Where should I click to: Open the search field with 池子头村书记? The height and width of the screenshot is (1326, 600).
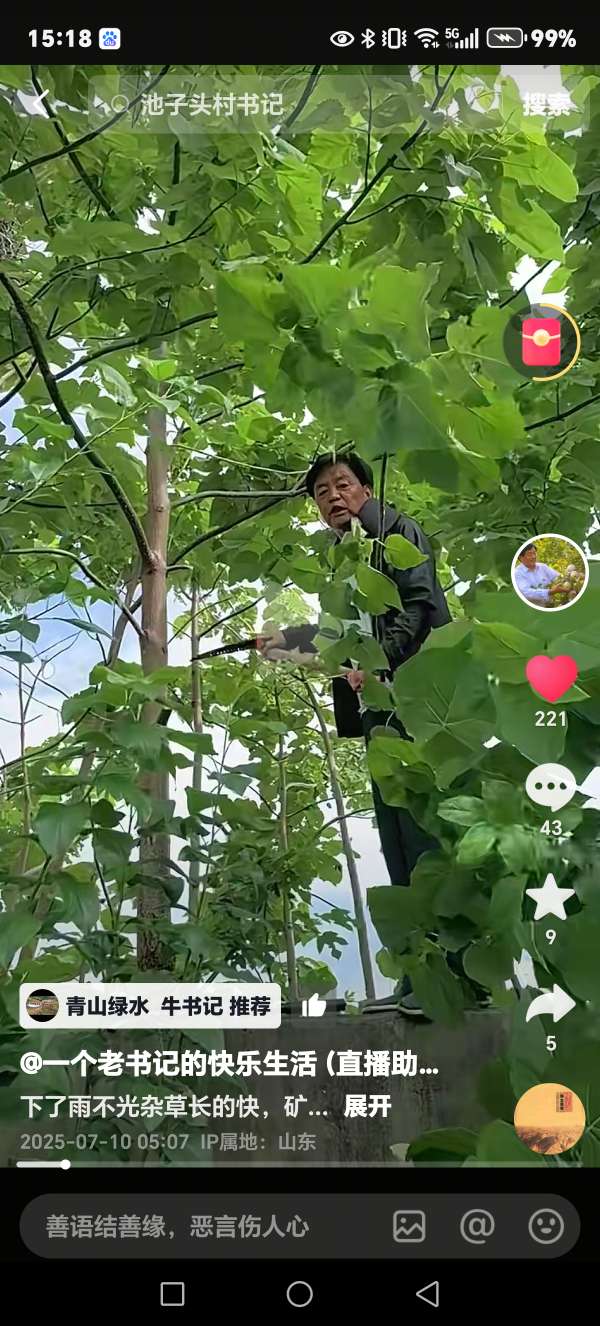(x=280, y=104)
